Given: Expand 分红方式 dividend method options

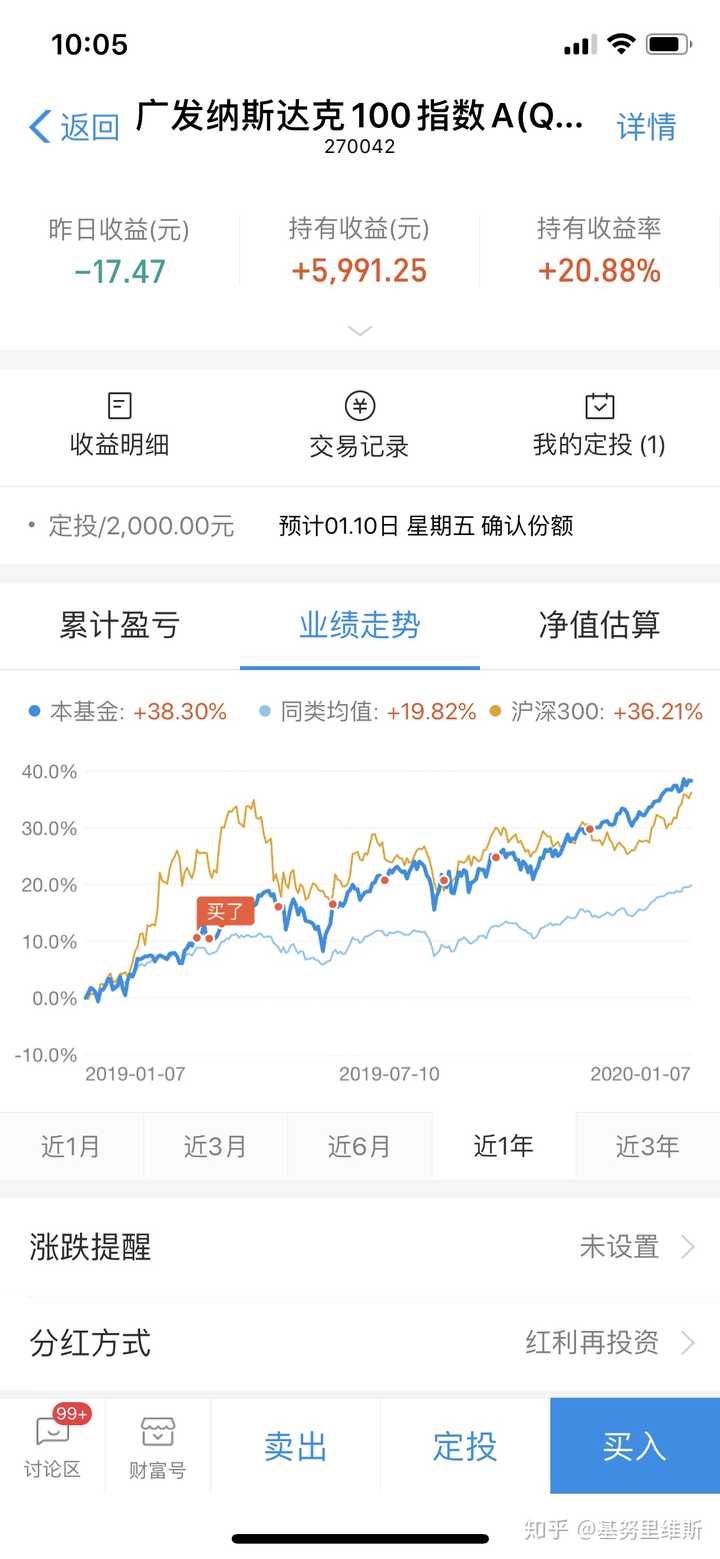Looking at the screenshot, I should [360, 1344].
